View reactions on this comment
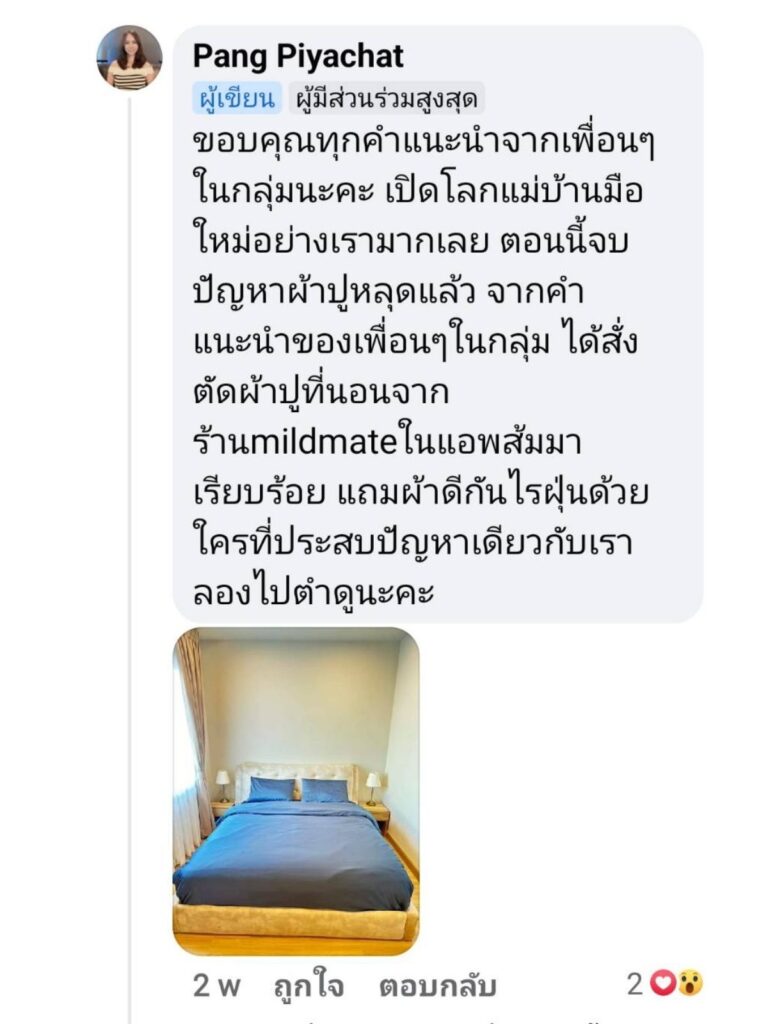This screenshot has width=768, height=1024. [666, 984]
